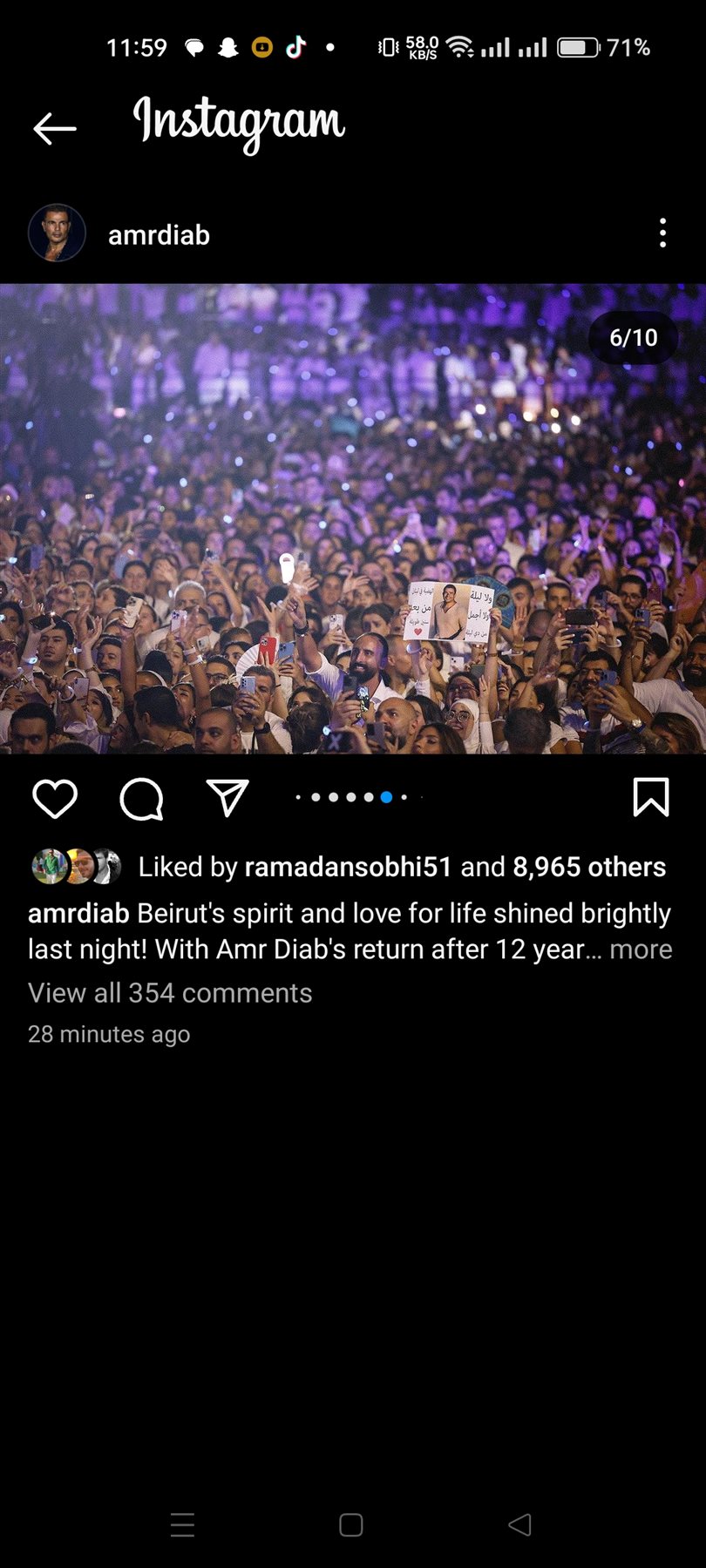This screenshot has width=706, height=1568.
Task: Open the amrdiab username link
Action: click(x=159, y=235)
